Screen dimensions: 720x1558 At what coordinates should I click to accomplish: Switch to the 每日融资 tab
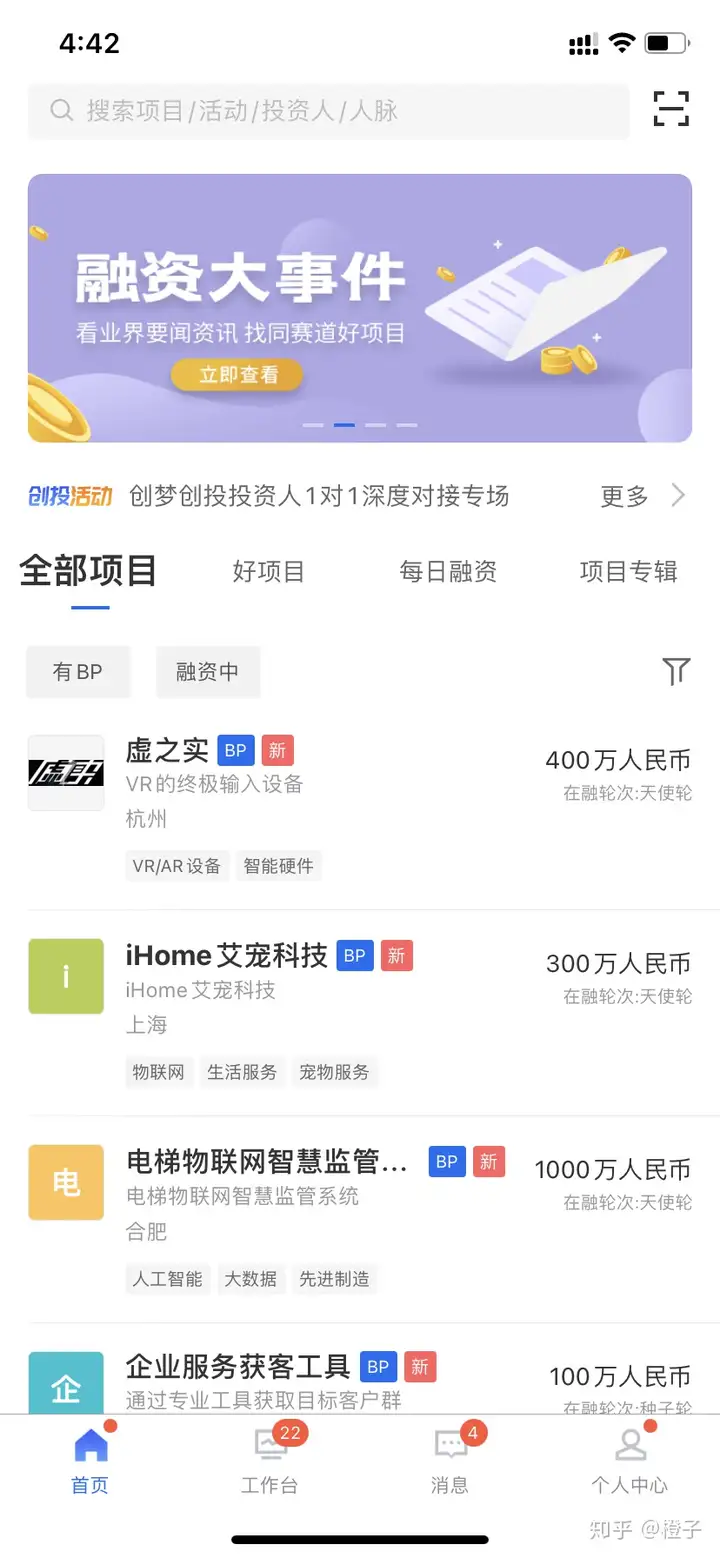448,572
